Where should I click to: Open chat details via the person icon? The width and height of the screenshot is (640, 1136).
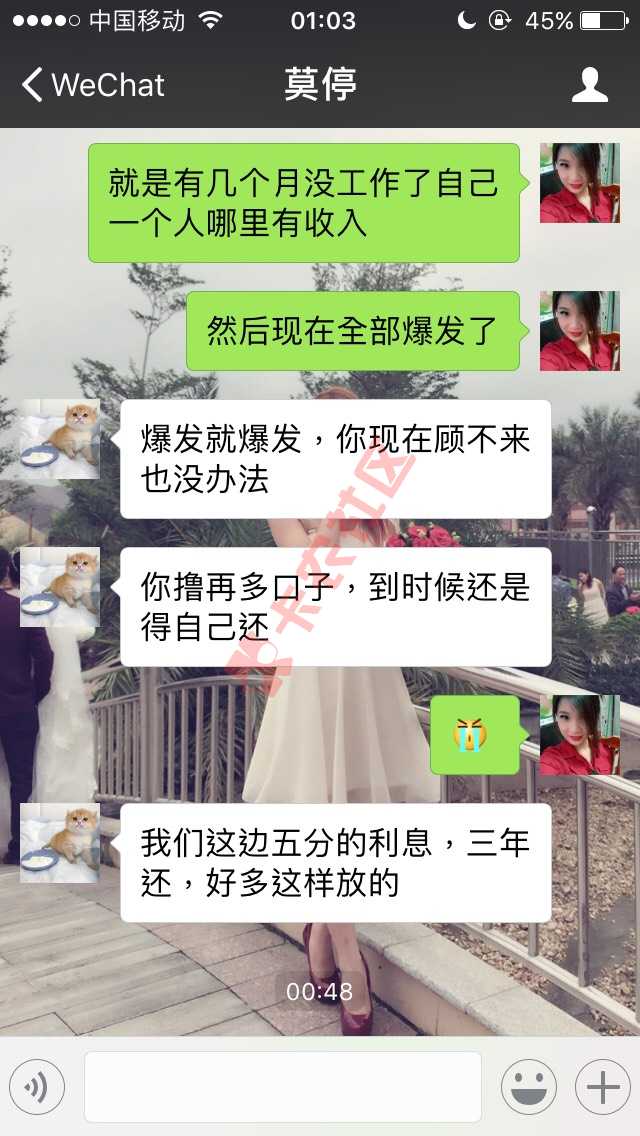coord(590,85)
